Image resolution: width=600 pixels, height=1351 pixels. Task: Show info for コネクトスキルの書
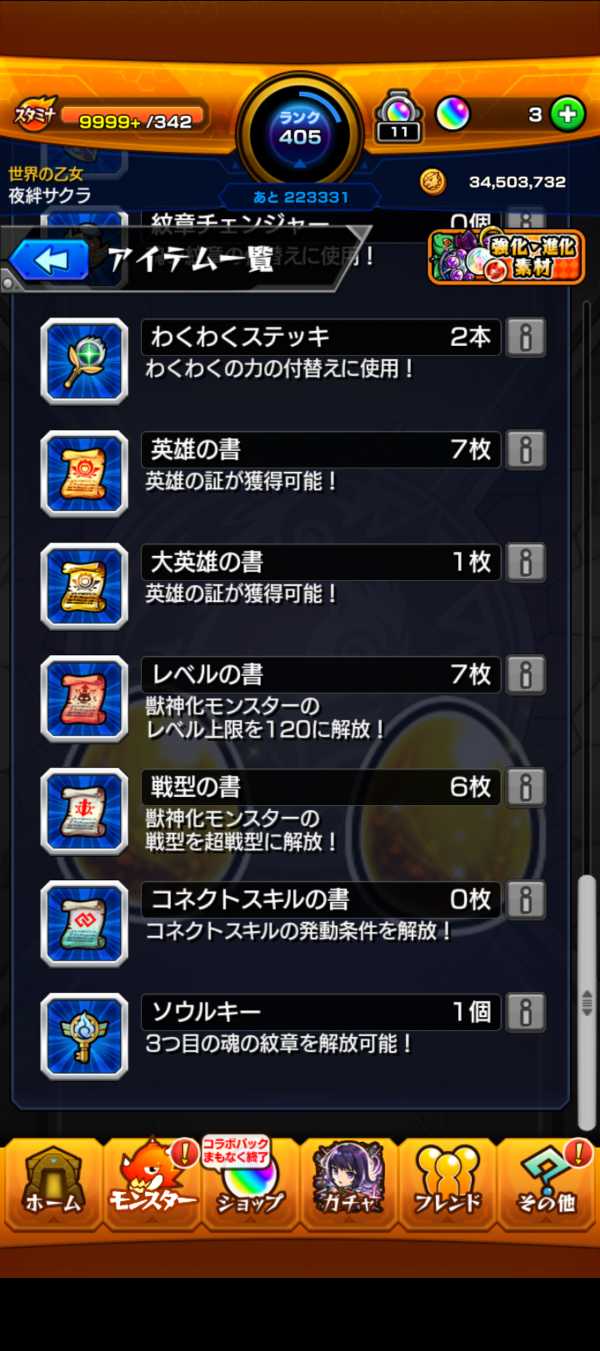525,900
